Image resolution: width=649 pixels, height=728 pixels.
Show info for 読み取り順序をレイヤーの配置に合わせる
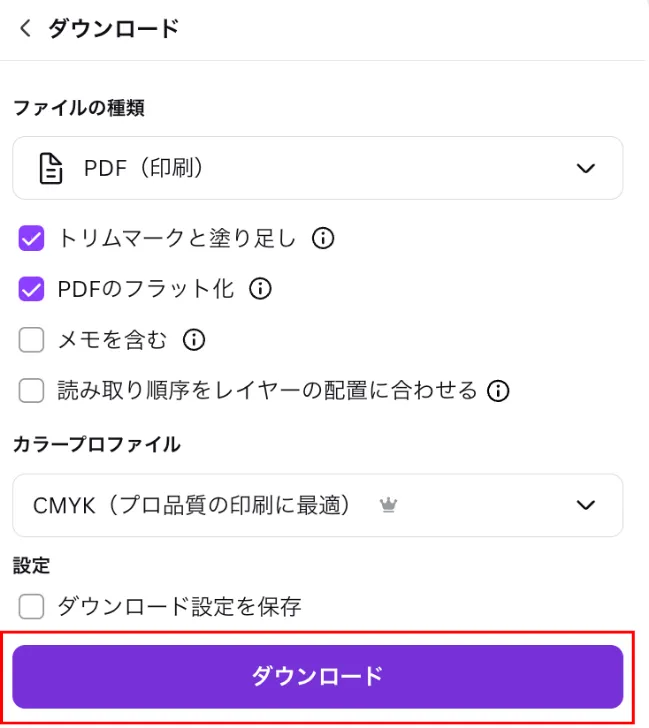pyautogui.click(x=498, y=391)
